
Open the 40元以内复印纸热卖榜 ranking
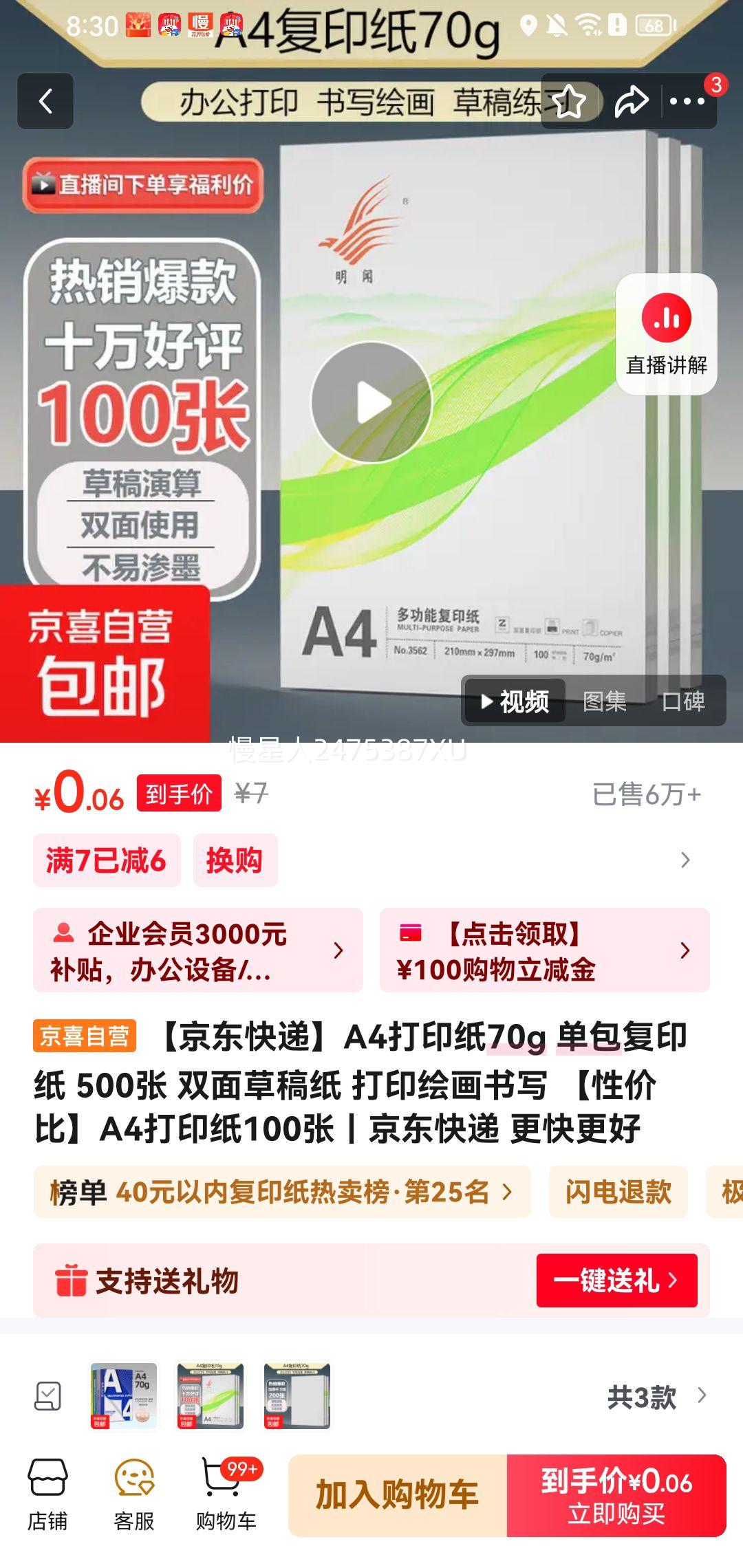[x=282, y=1192]
